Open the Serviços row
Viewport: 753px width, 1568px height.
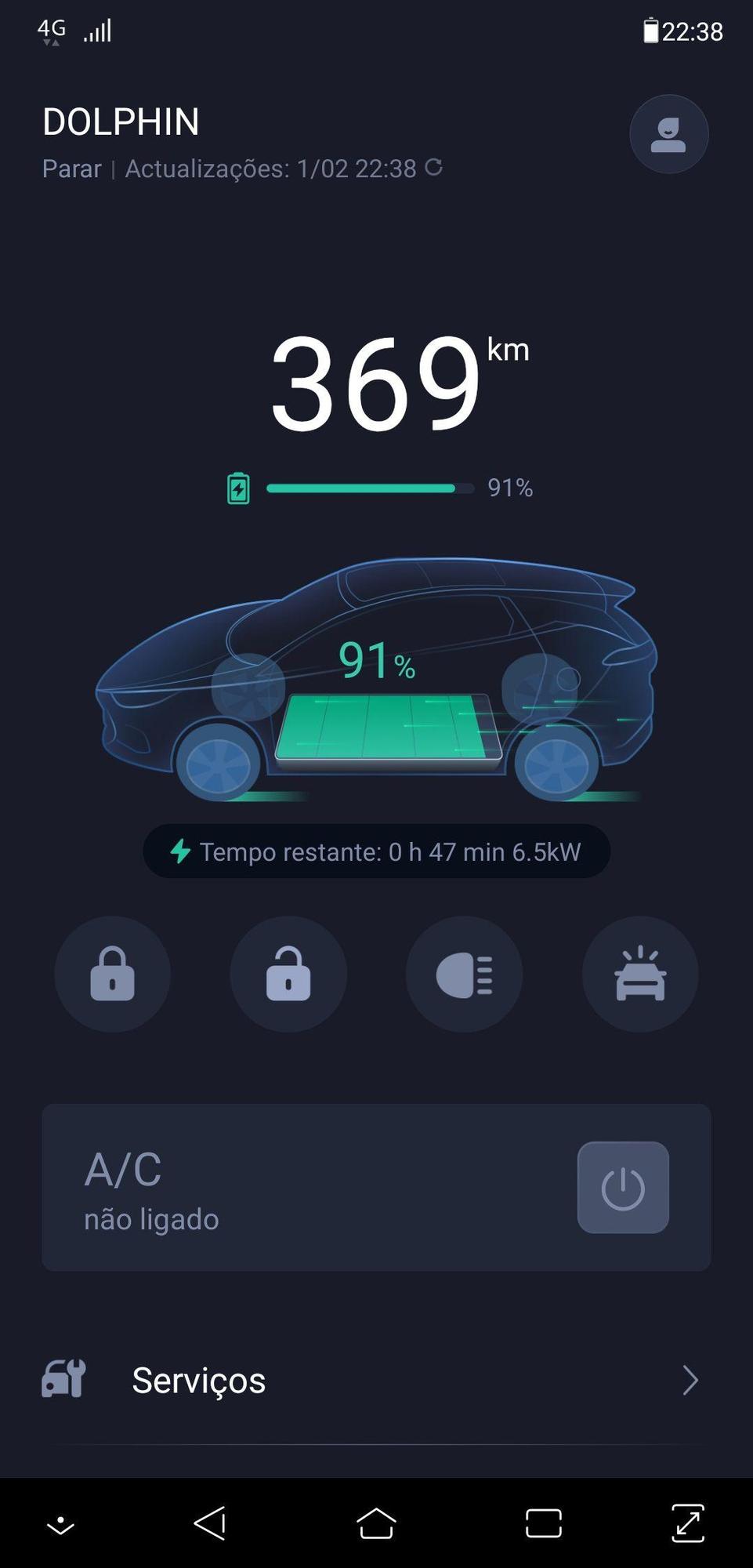[x=376, y=1380]
